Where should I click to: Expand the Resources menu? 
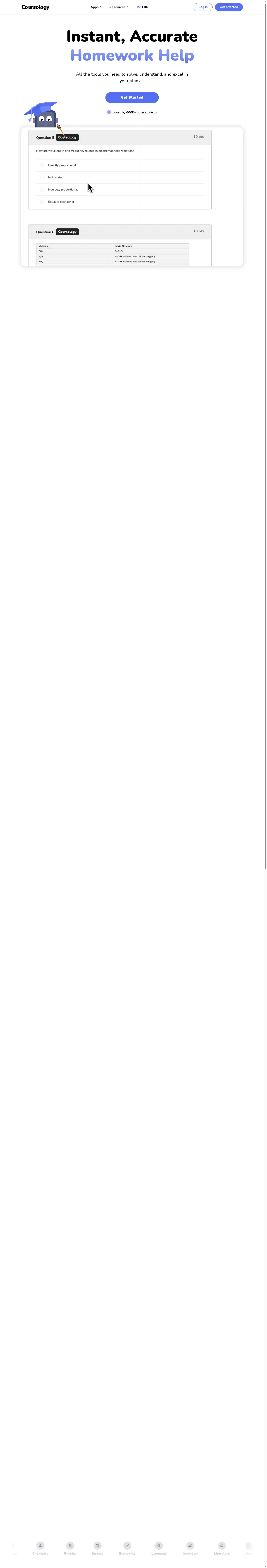tap(119, 7)
